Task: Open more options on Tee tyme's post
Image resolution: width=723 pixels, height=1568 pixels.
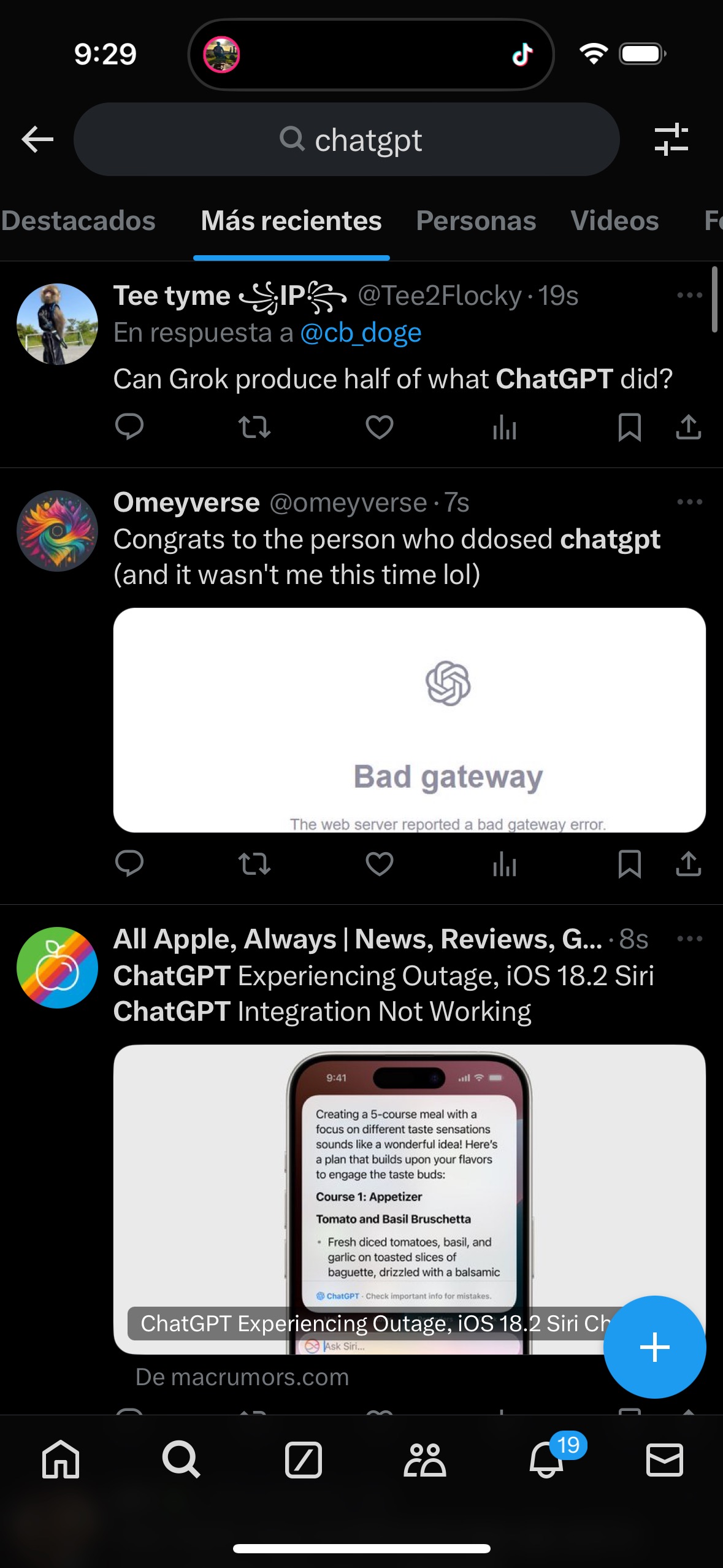Action: (x=689, y=296)
